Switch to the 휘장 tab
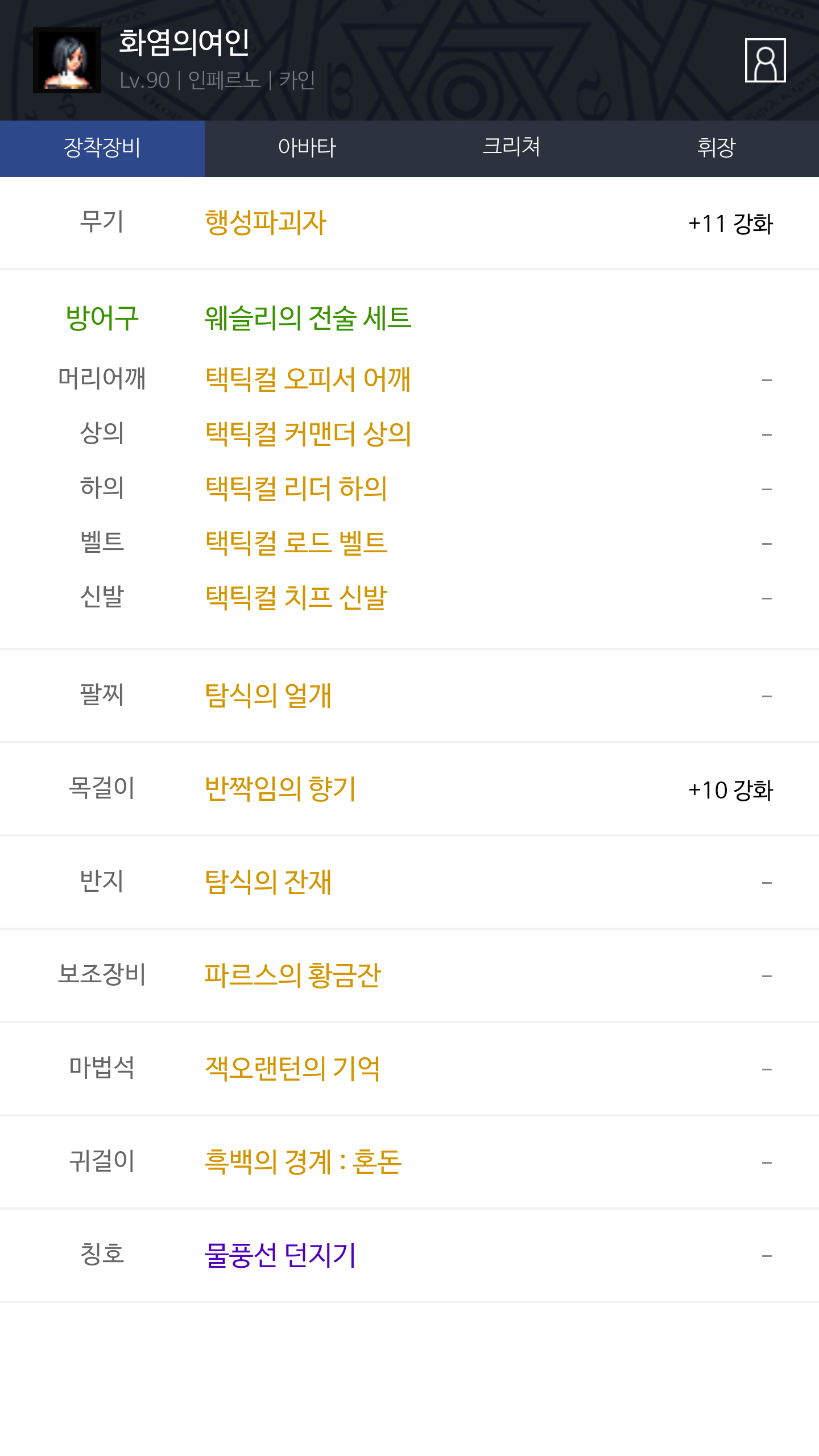This screenshot has height=1456, width=819. pos(717,148)
